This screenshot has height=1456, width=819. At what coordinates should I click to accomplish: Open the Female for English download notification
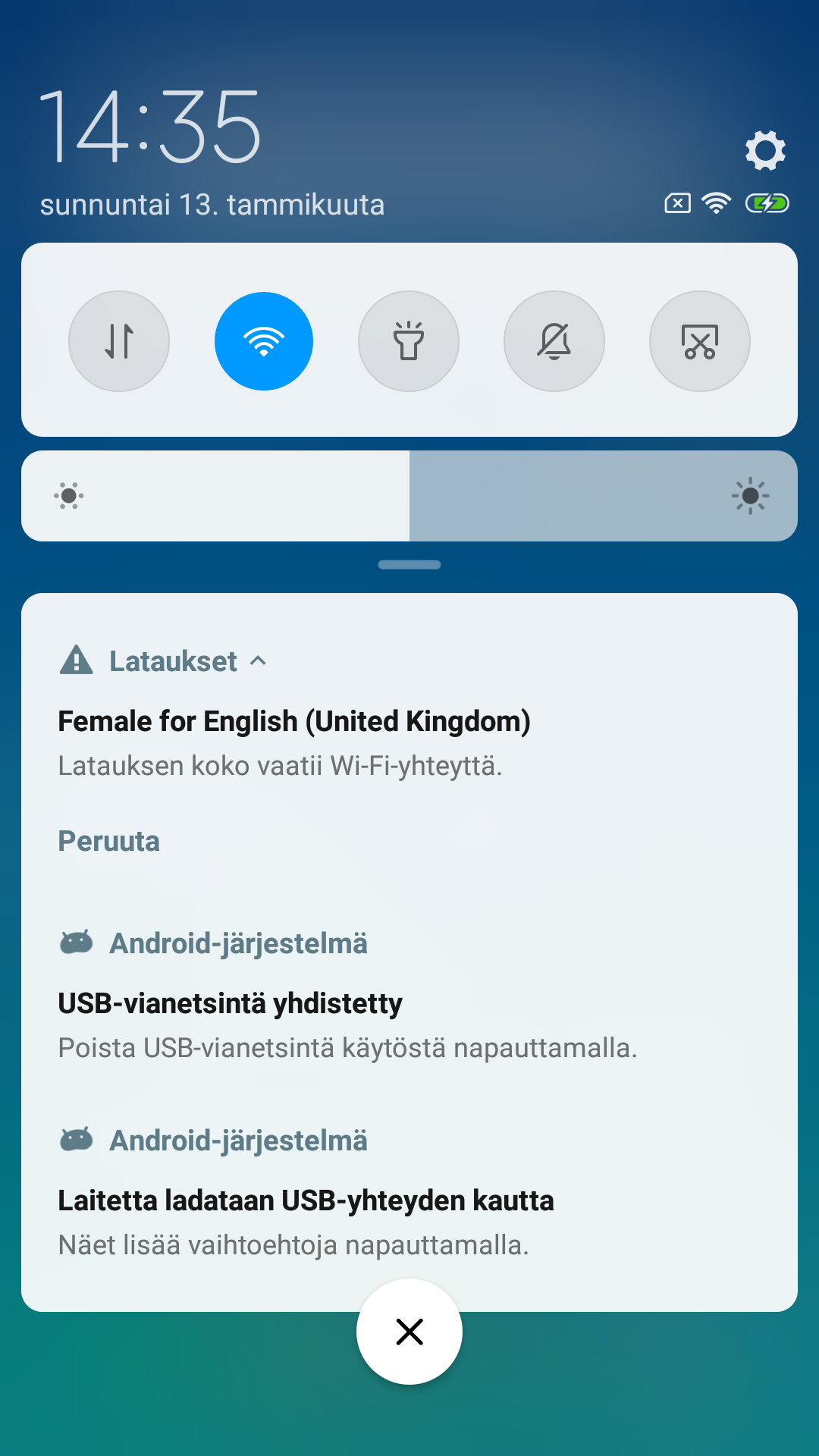[409, 743]
